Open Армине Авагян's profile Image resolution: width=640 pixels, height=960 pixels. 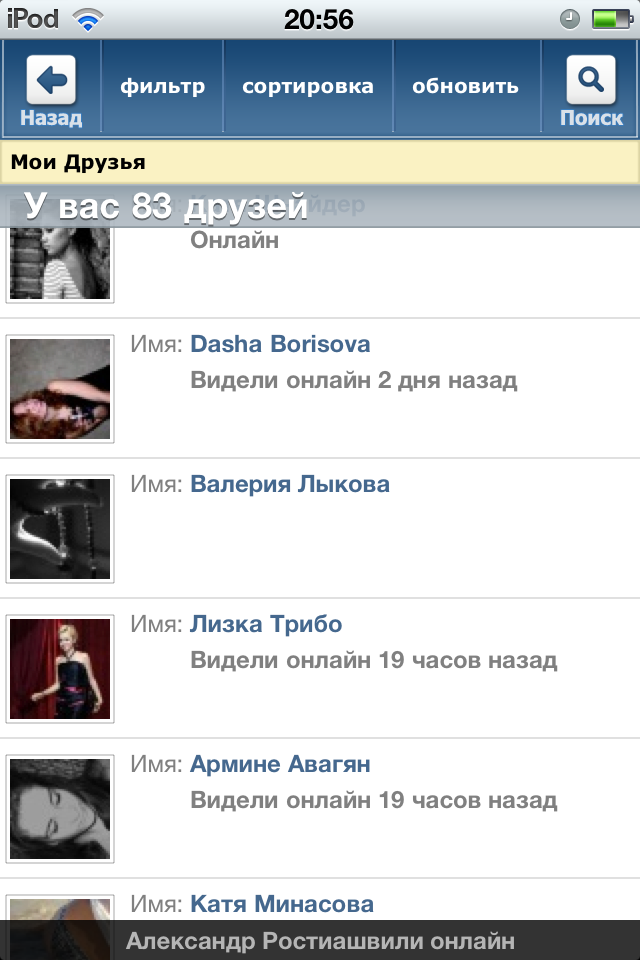click(x=280, y=765)
